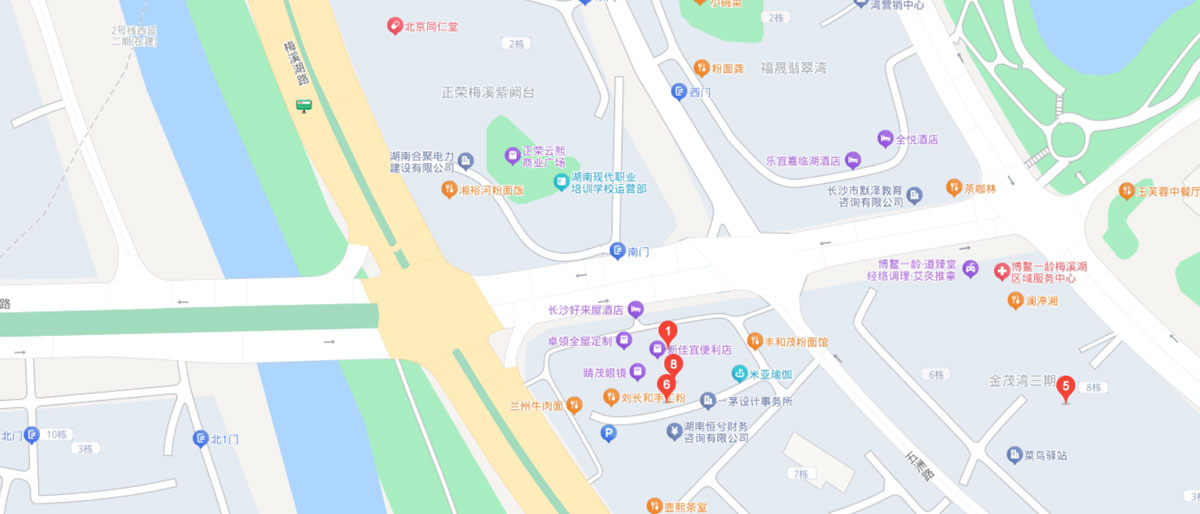Tap the red marker numbered 8

(674, 365)
